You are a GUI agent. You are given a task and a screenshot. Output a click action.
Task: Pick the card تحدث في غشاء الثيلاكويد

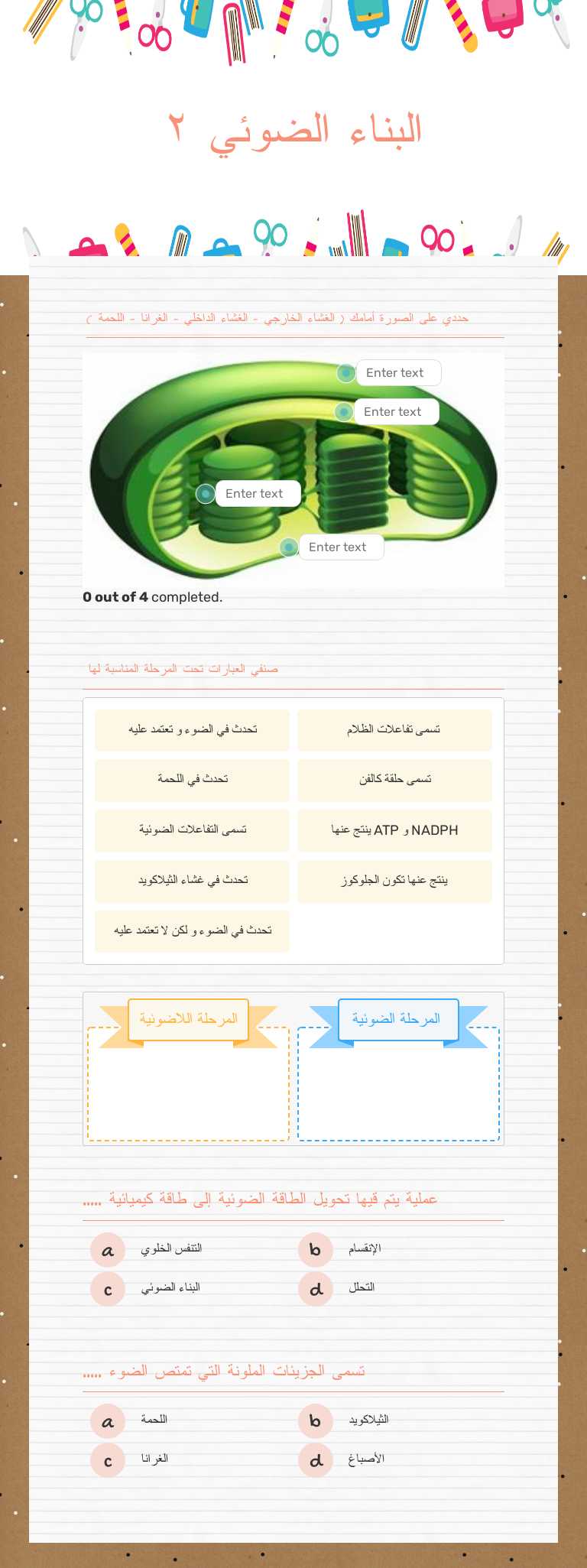191,881
